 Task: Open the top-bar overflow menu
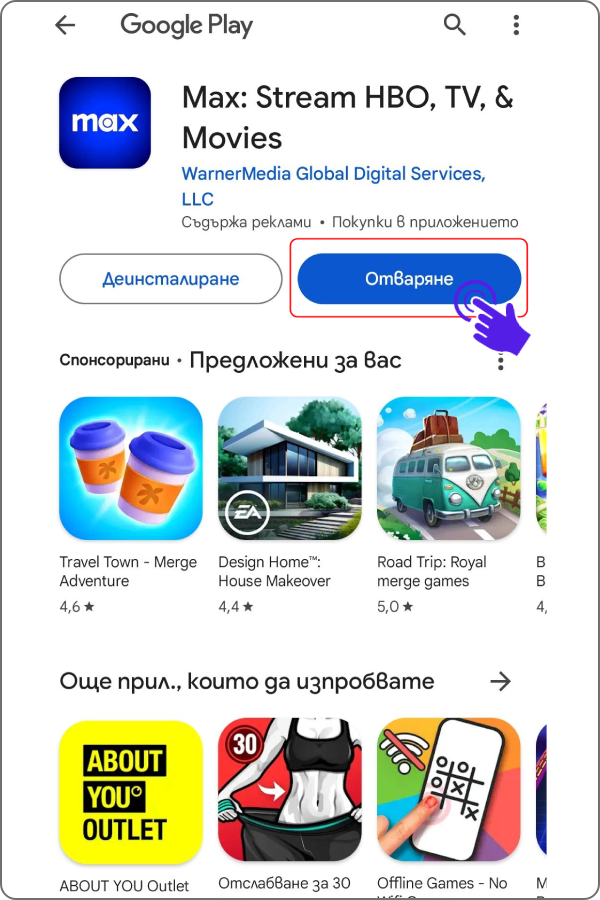pos(516,25)
